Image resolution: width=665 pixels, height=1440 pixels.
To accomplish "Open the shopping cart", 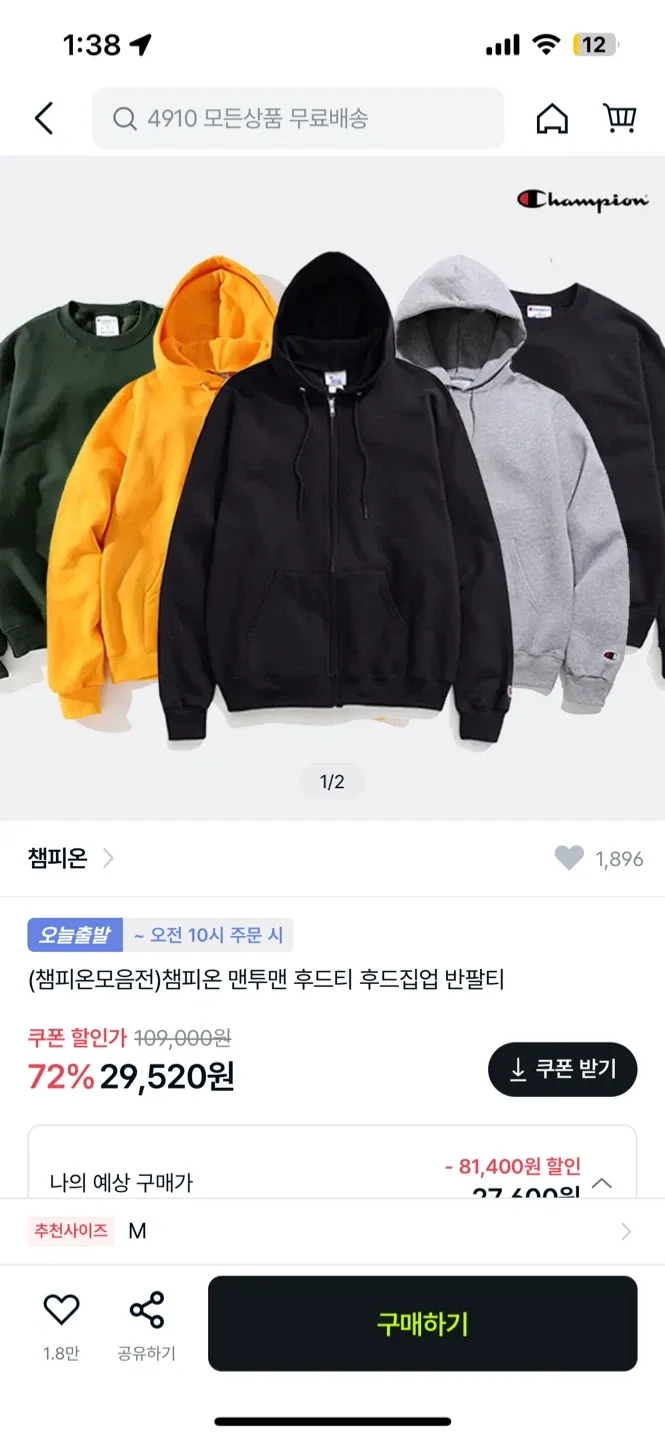I will tap(620, 119).
